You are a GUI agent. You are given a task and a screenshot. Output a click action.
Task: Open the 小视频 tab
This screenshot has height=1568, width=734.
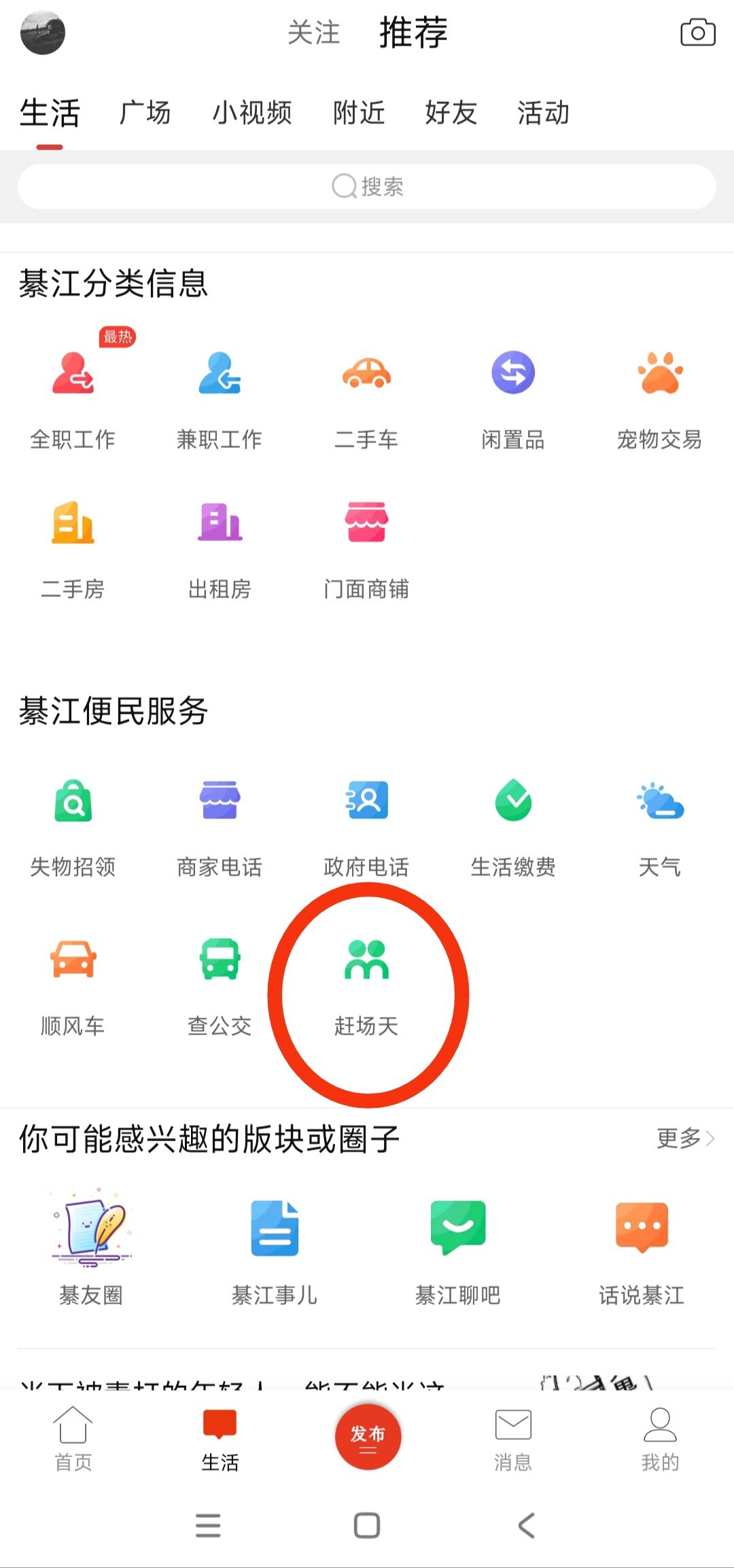click(251, 113)
